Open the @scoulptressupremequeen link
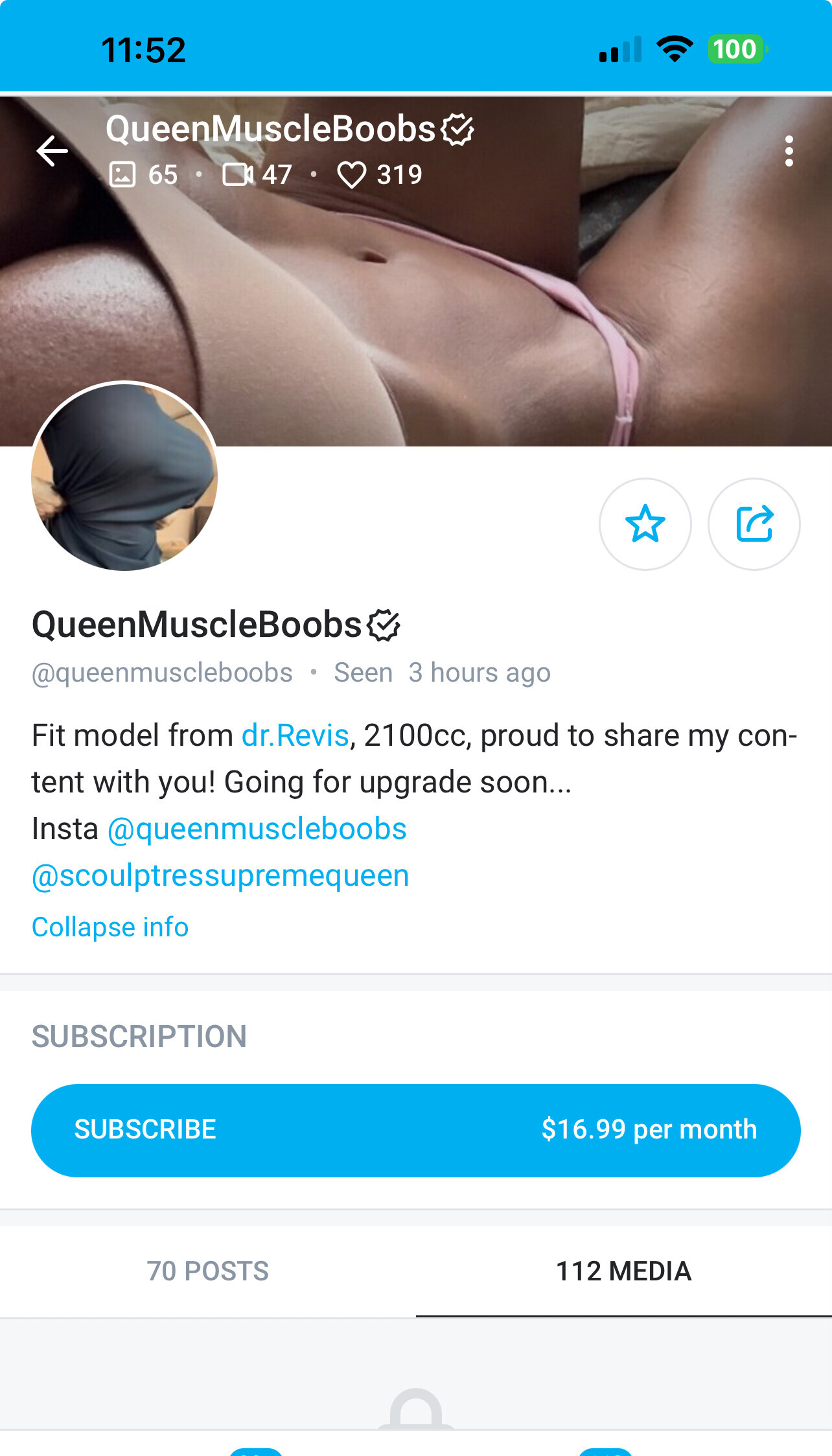The width and height of the screenshot is (832, 1456). pos(220,876)
